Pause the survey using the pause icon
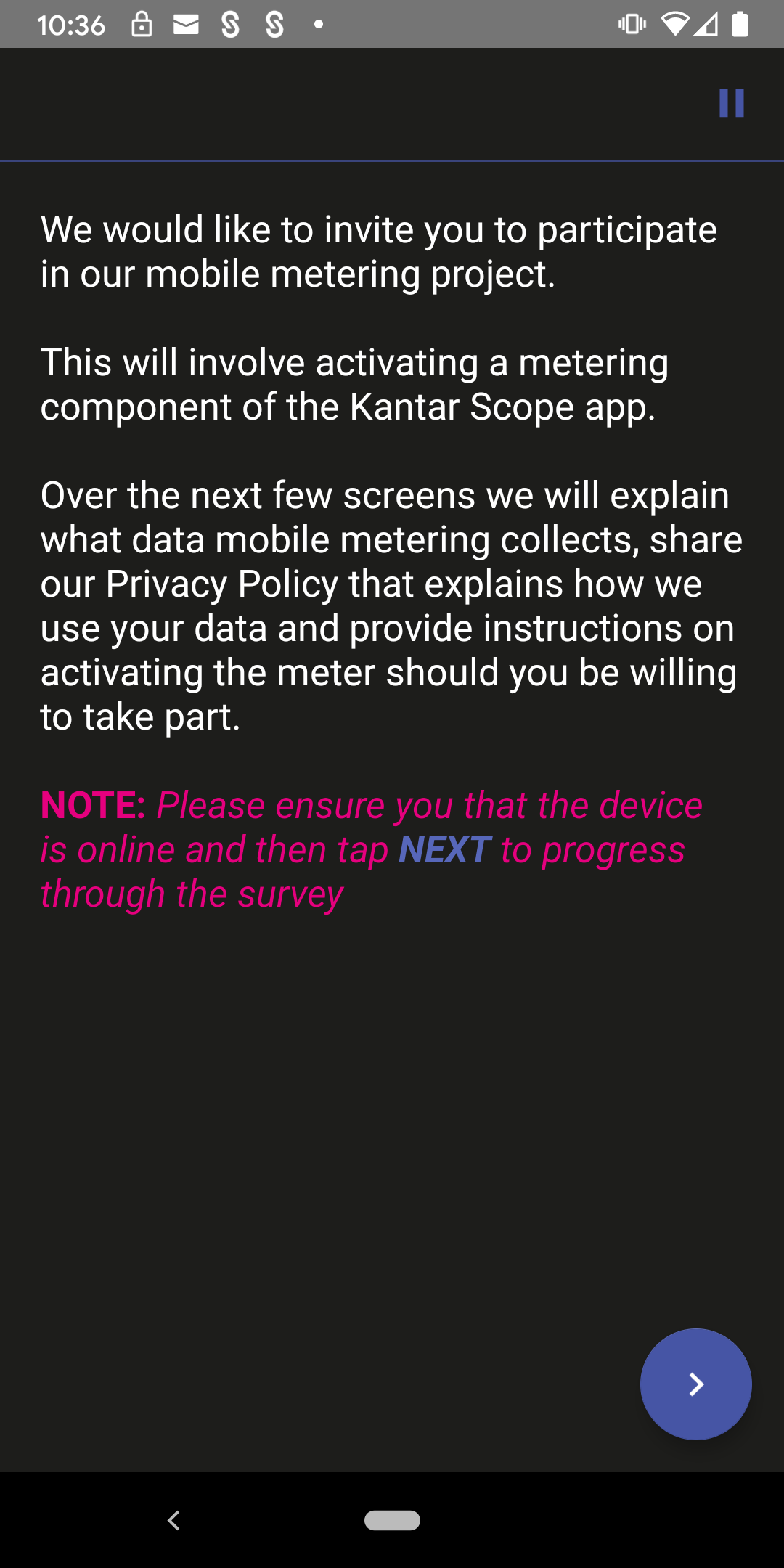 pyautogui.click(x=731, y=103)
